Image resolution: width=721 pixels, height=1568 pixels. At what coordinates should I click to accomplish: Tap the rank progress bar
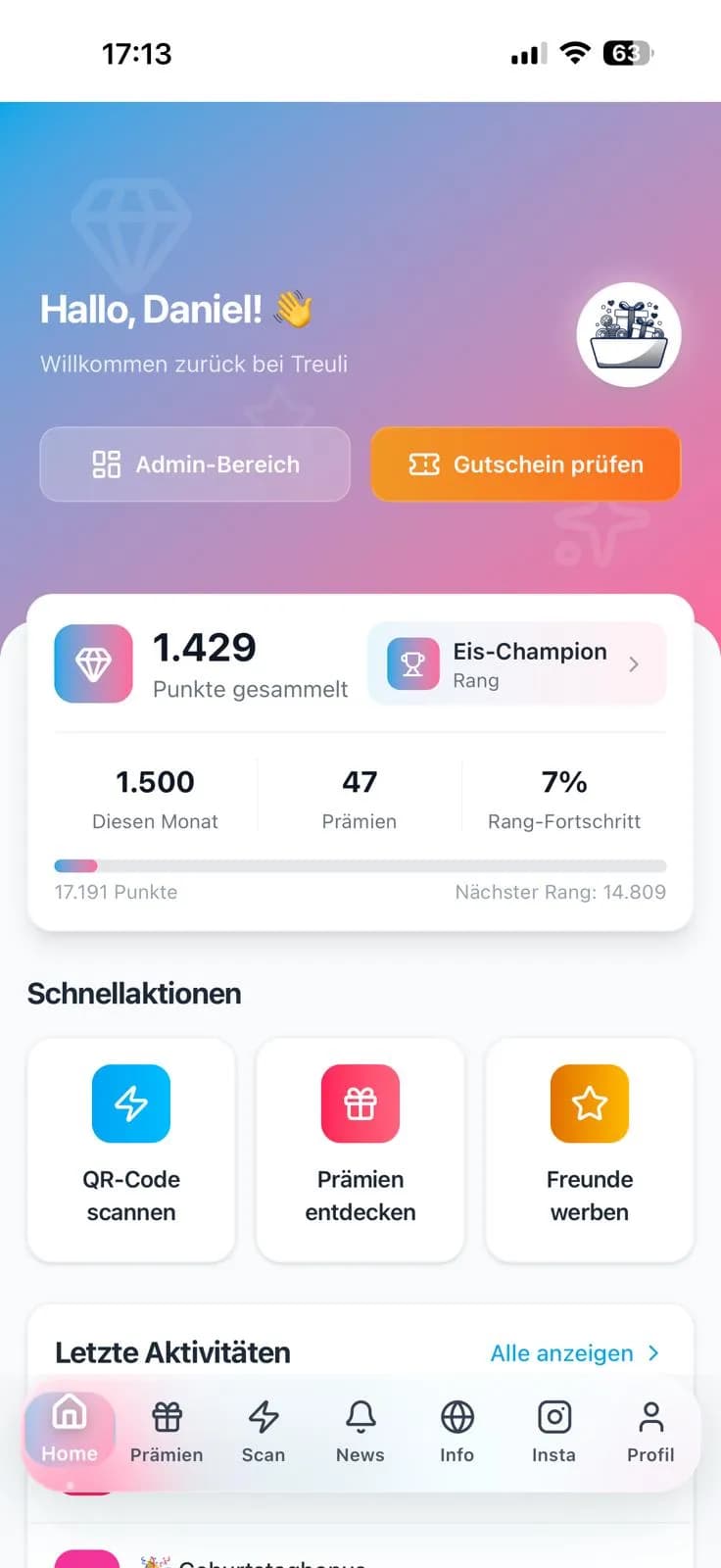[x=360, y=866]
